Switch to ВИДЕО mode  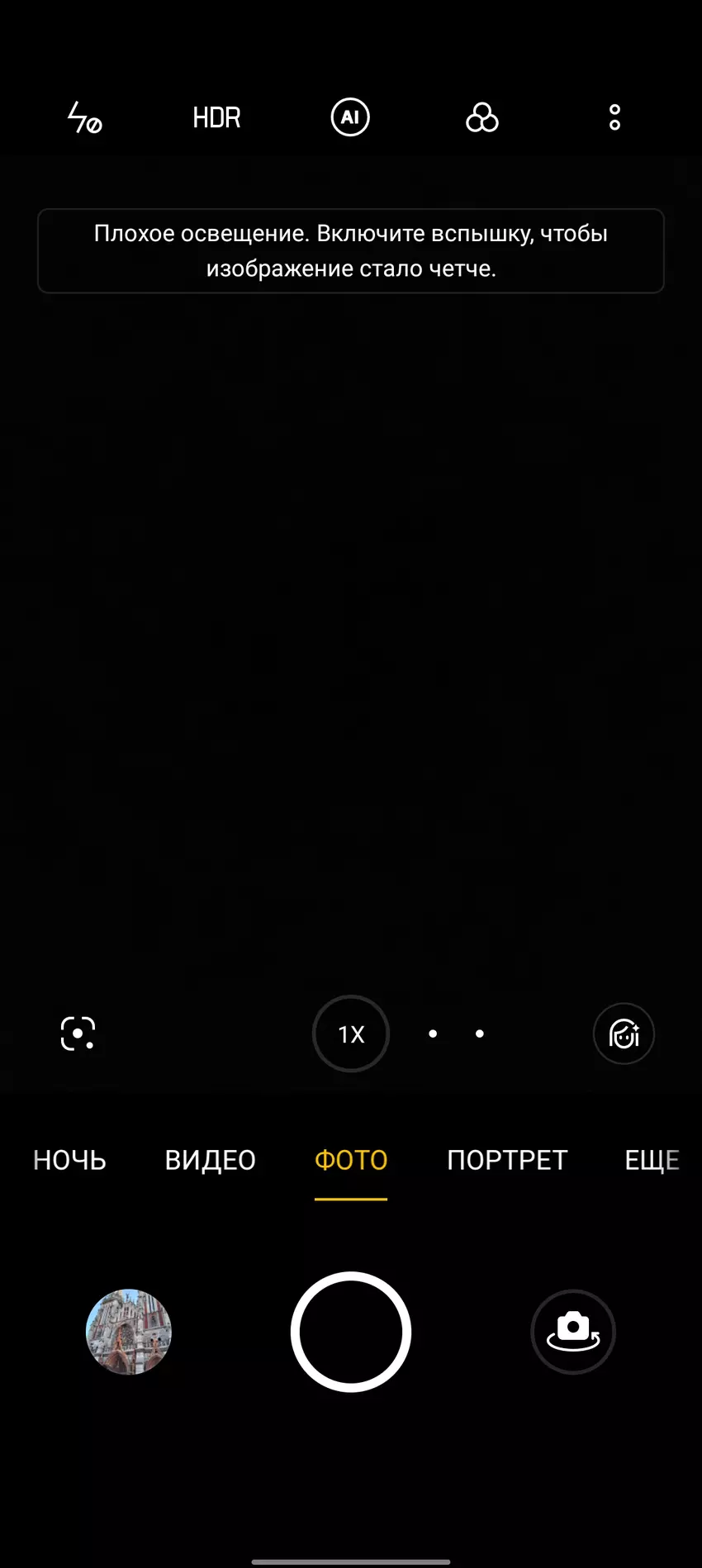pos(210,1160)
